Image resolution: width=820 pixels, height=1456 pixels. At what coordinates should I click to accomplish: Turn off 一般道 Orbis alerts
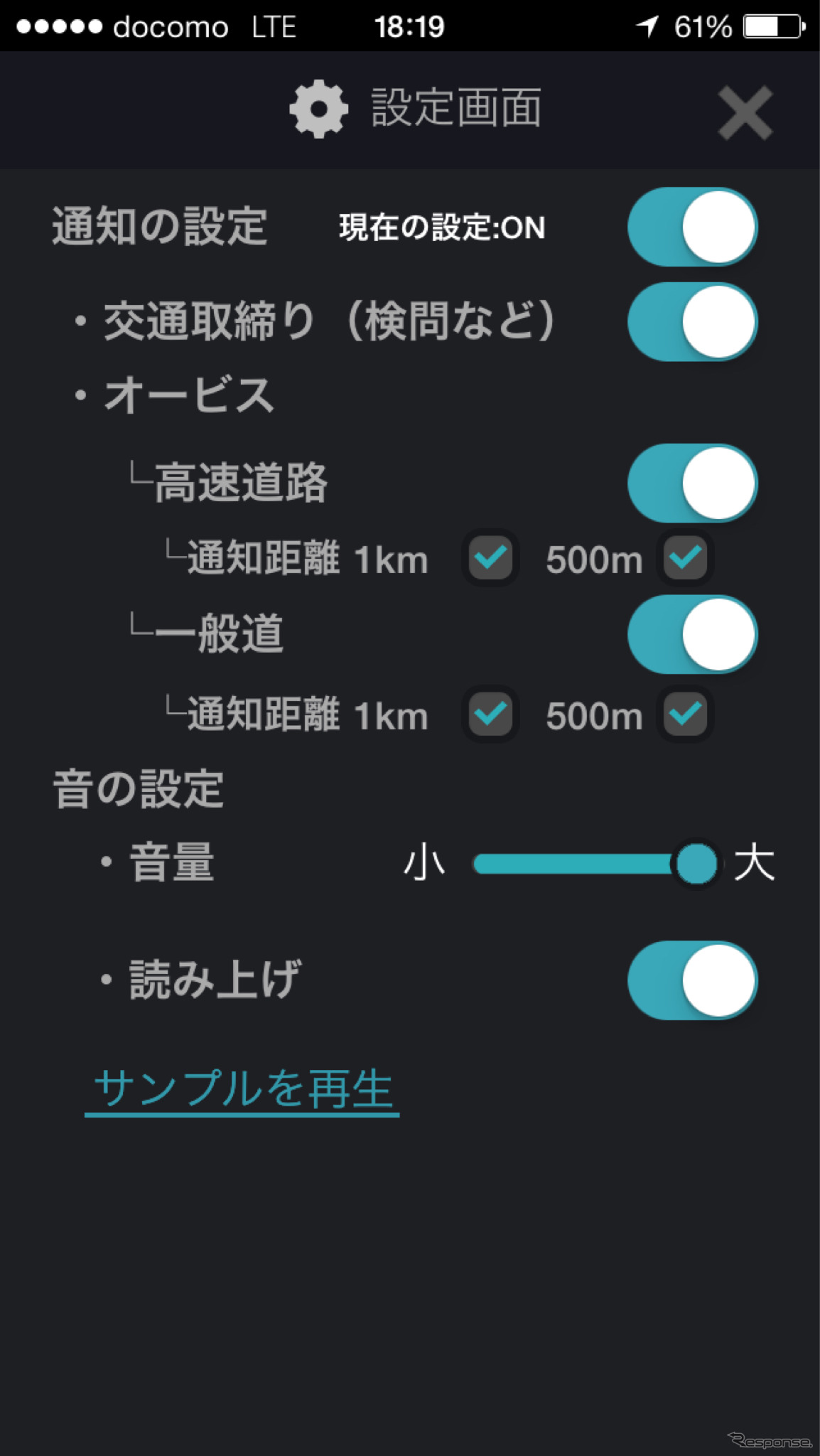(x=692, y=635)
